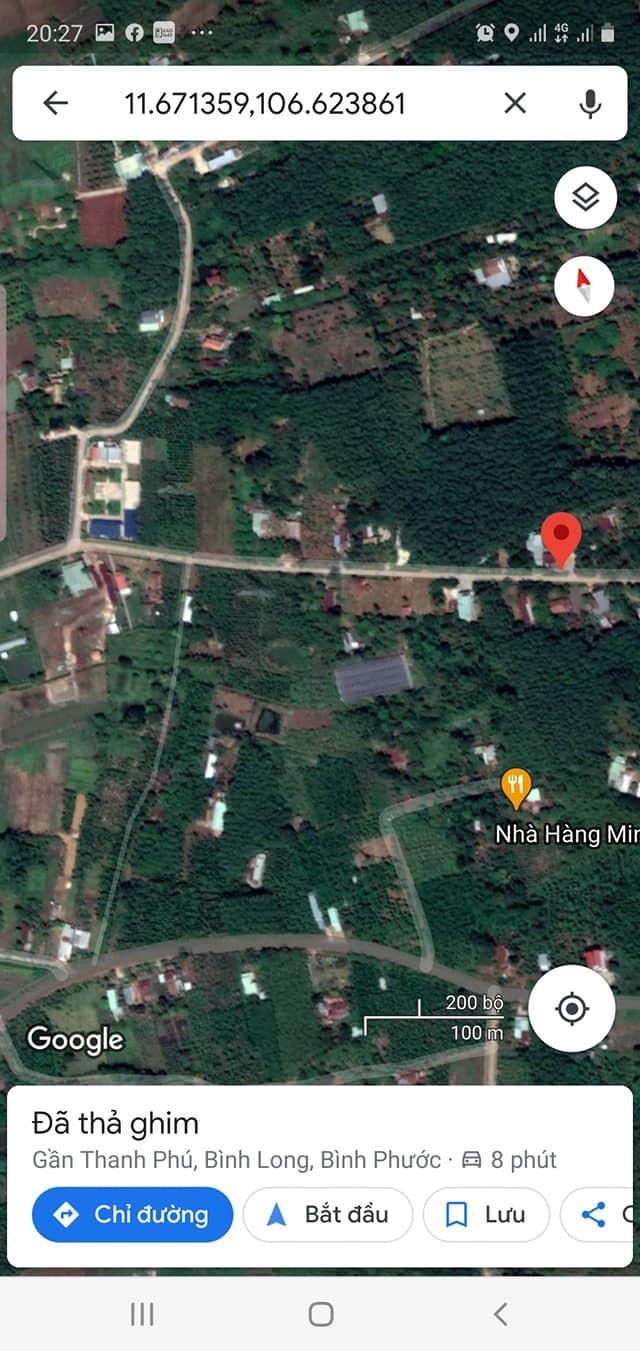Open the map layers selector
The height and width of the screenshot is (1351, 640).
[585, 198]
